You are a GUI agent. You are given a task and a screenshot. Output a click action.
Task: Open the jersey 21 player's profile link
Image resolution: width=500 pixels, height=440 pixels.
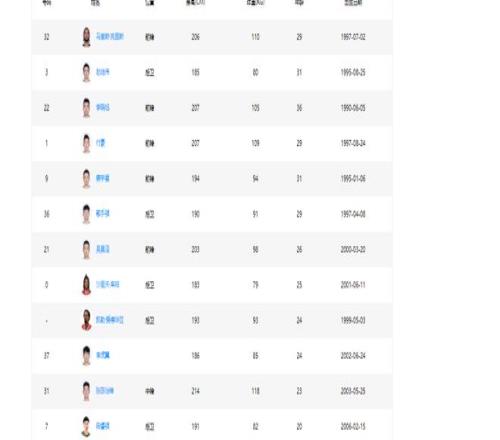tap(103, 249)
